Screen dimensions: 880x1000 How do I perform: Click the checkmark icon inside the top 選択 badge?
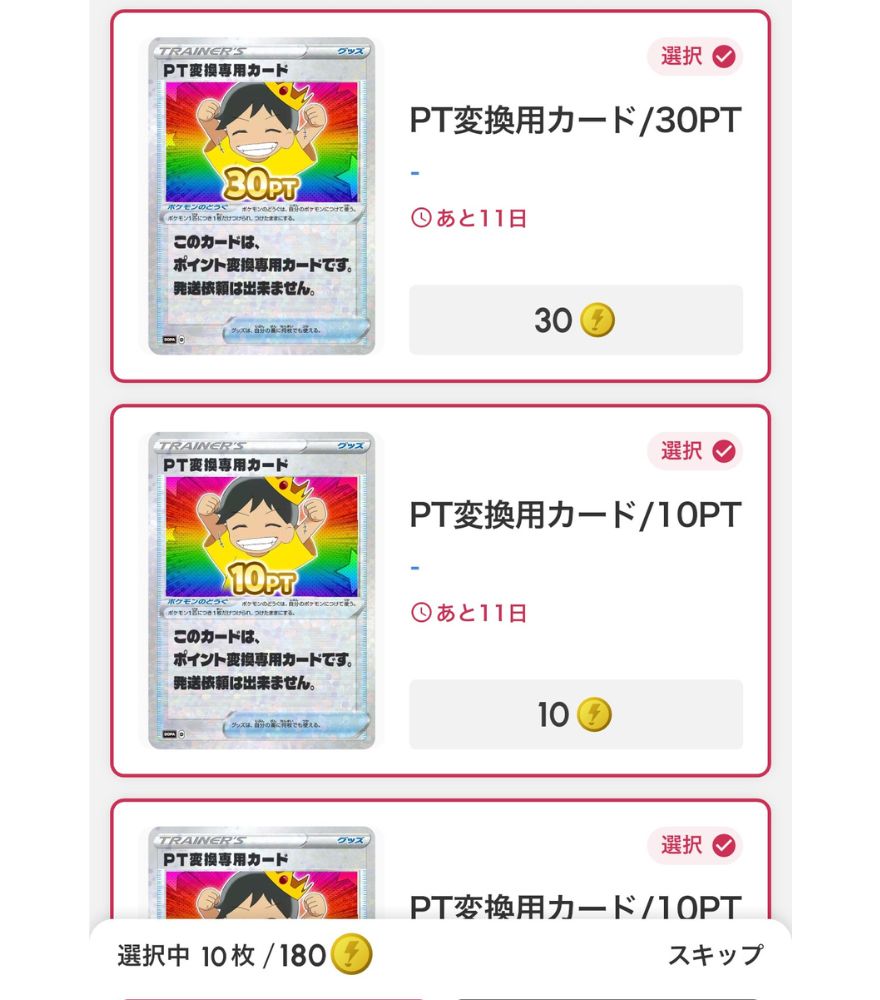point(725,57)
